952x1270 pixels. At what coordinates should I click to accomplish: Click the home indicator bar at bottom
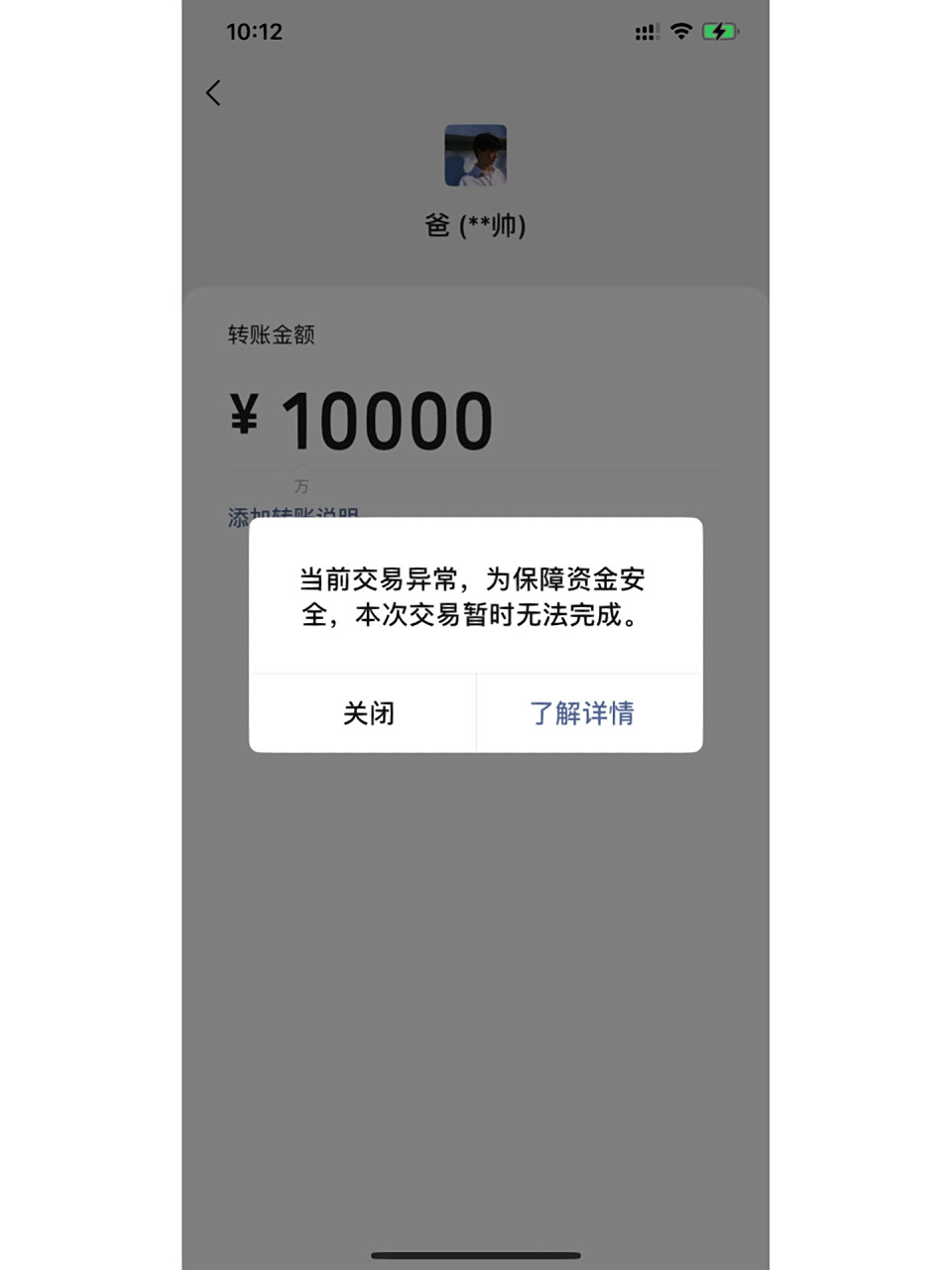tap(475, 1254)
